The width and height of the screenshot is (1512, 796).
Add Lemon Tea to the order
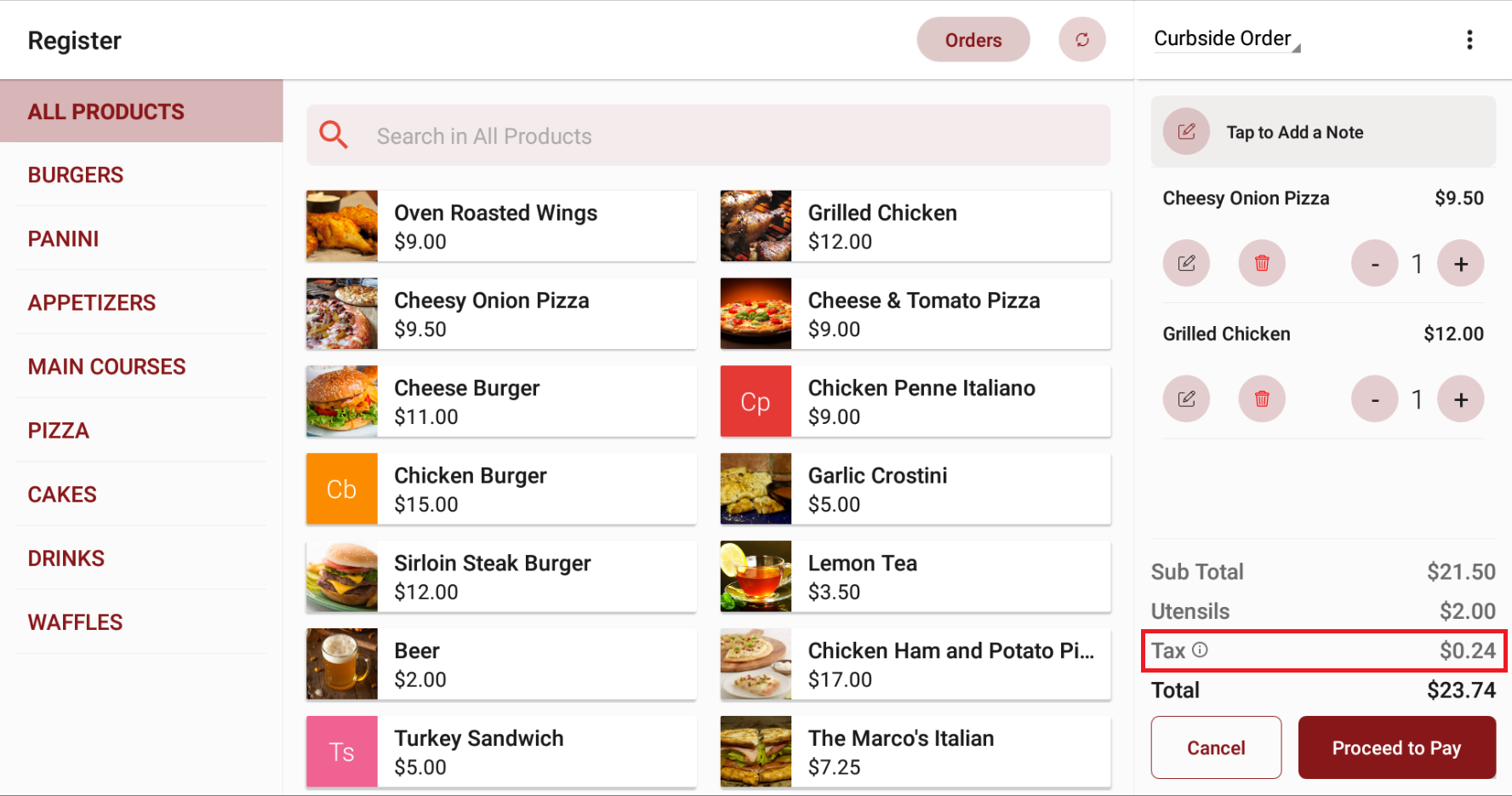(915, 577)
